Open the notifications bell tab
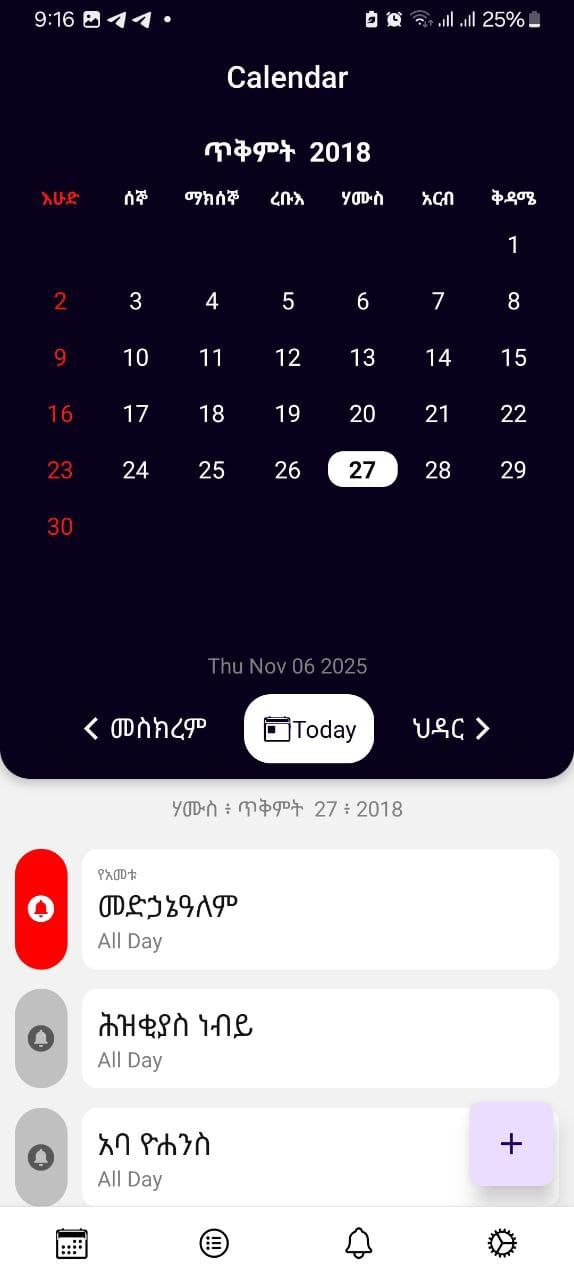 (x=358, y=1243)
